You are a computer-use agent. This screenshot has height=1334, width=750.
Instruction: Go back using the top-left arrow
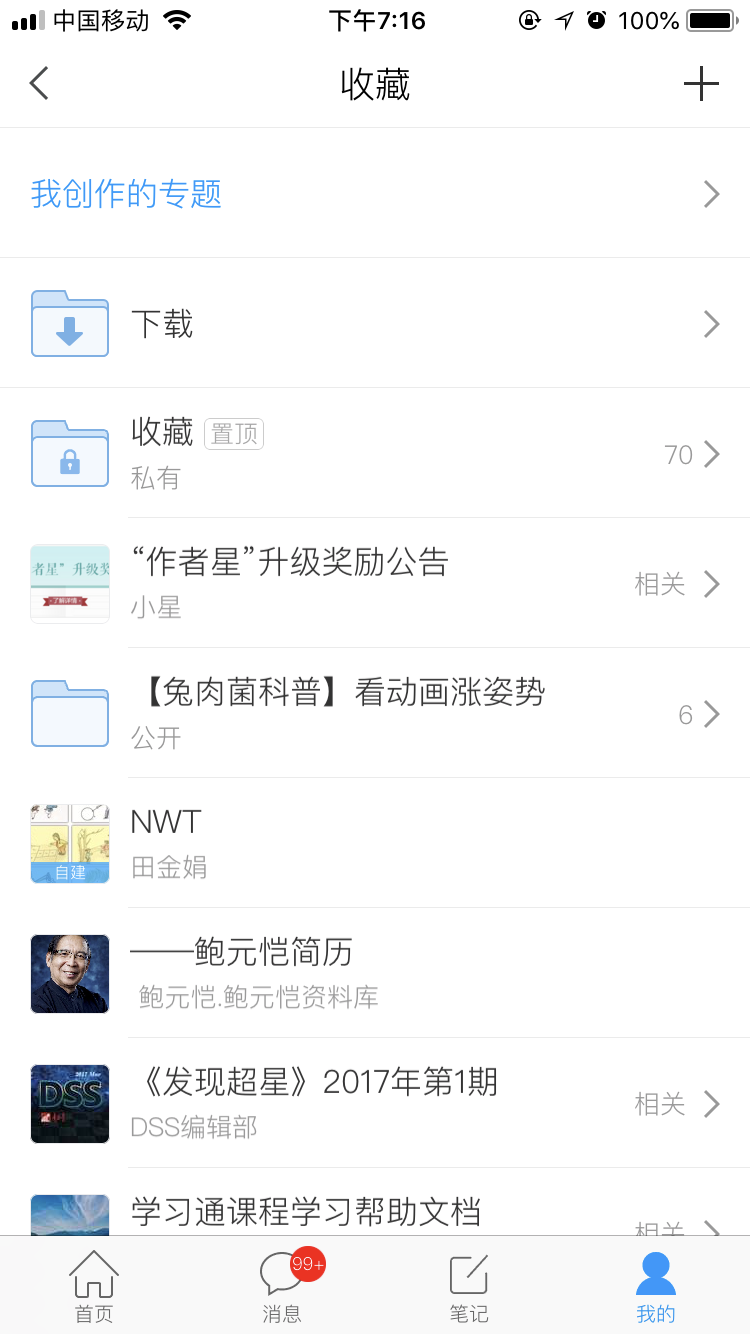39,84
